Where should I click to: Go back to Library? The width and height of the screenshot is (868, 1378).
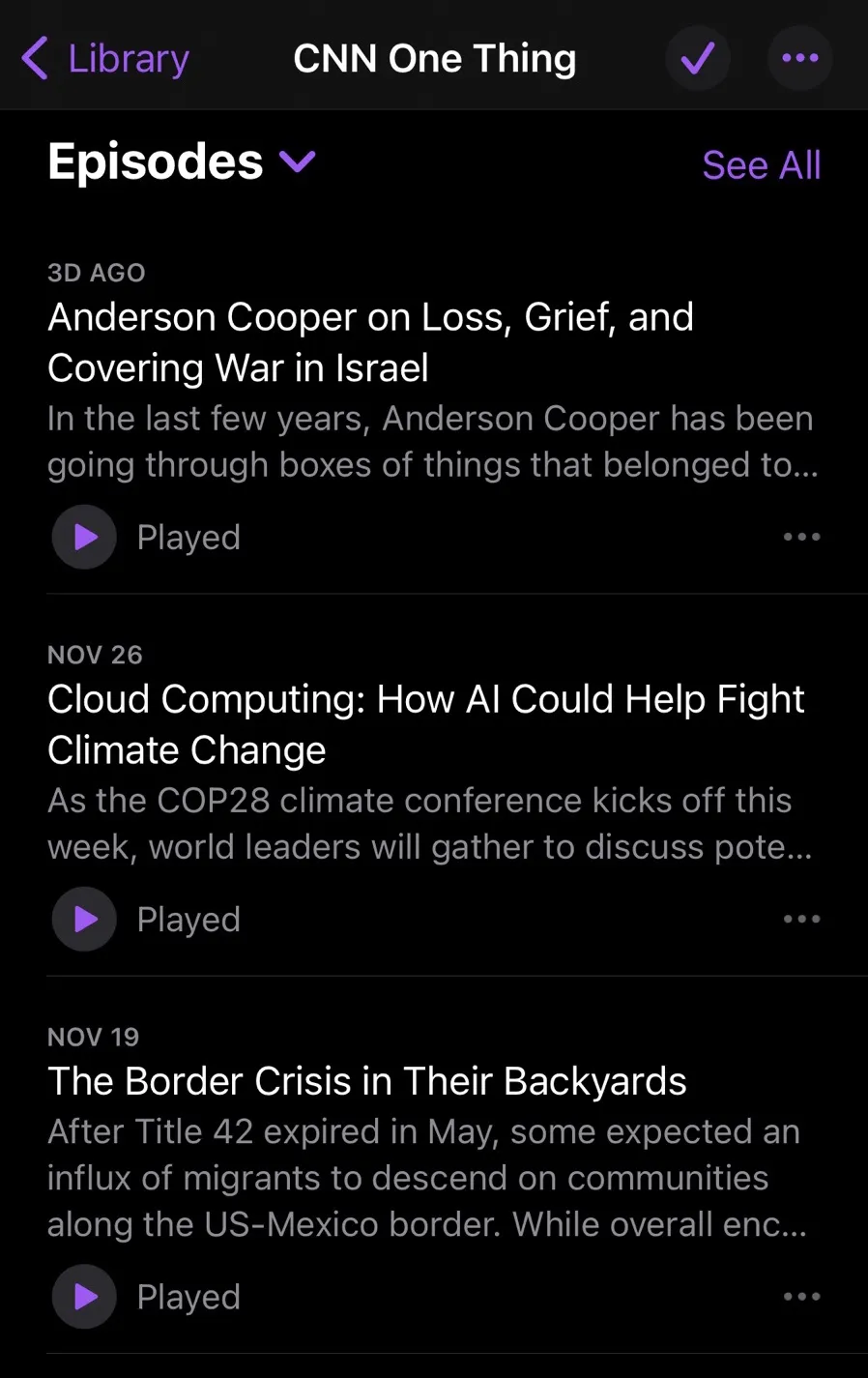point(106,58)
